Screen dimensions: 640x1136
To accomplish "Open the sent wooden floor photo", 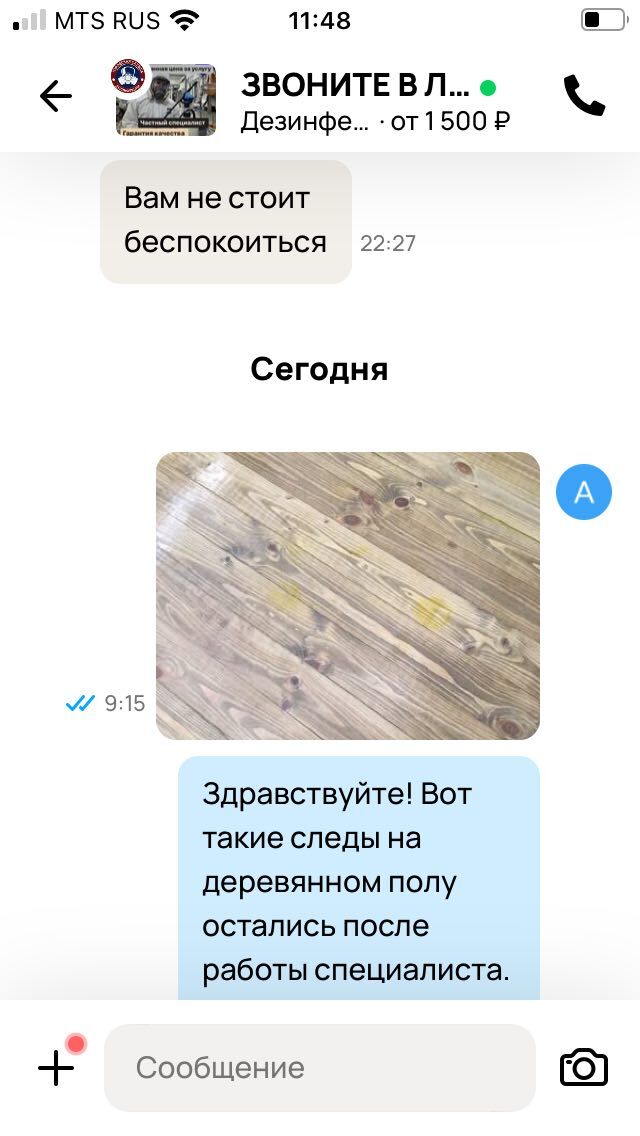I will (347, 596).
